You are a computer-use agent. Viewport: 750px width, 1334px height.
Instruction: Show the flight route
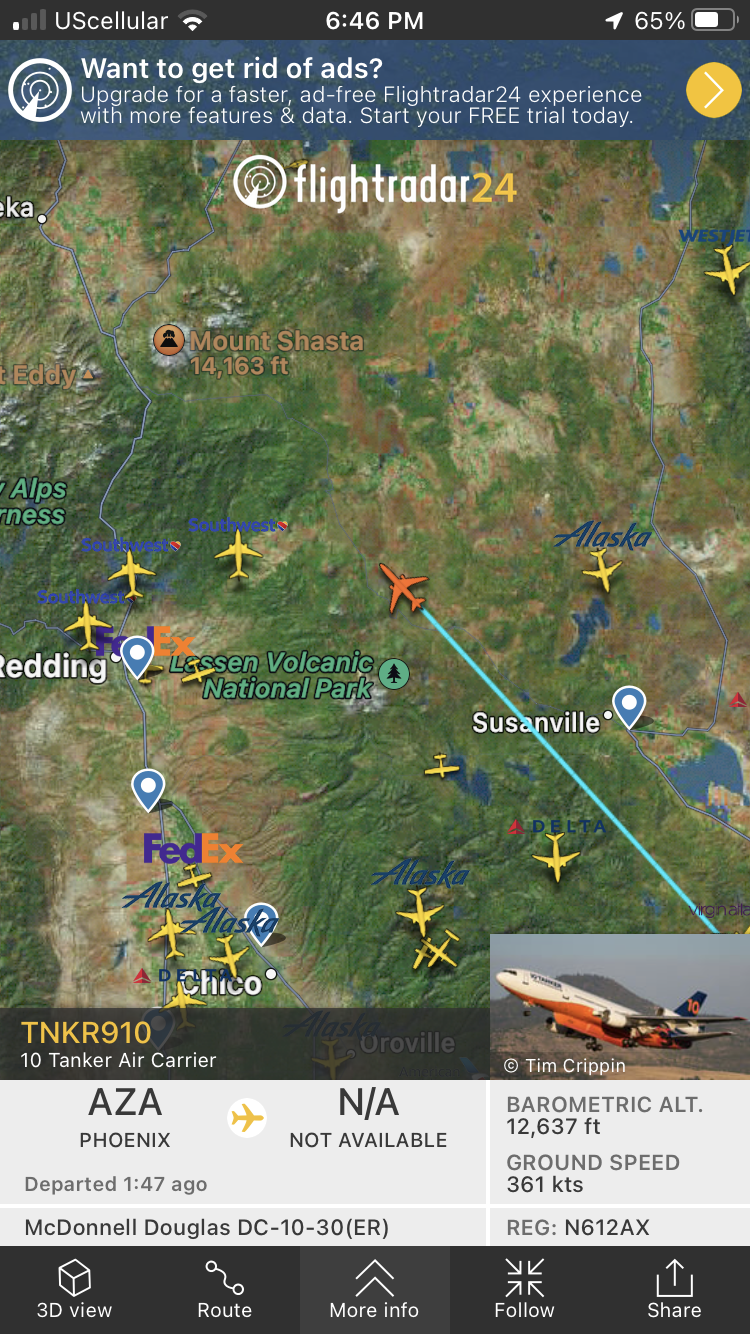(225, 1290)
